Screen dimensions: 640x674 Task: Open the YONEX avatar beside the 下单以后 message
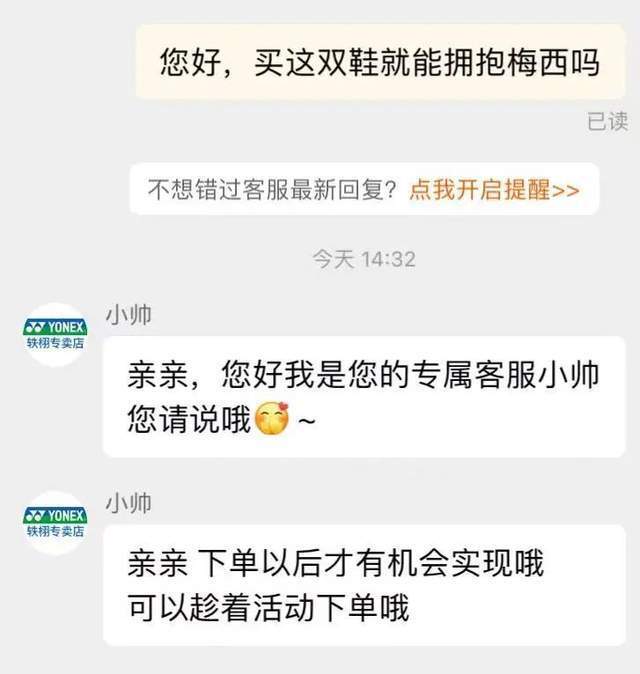(x=55, y=522)
